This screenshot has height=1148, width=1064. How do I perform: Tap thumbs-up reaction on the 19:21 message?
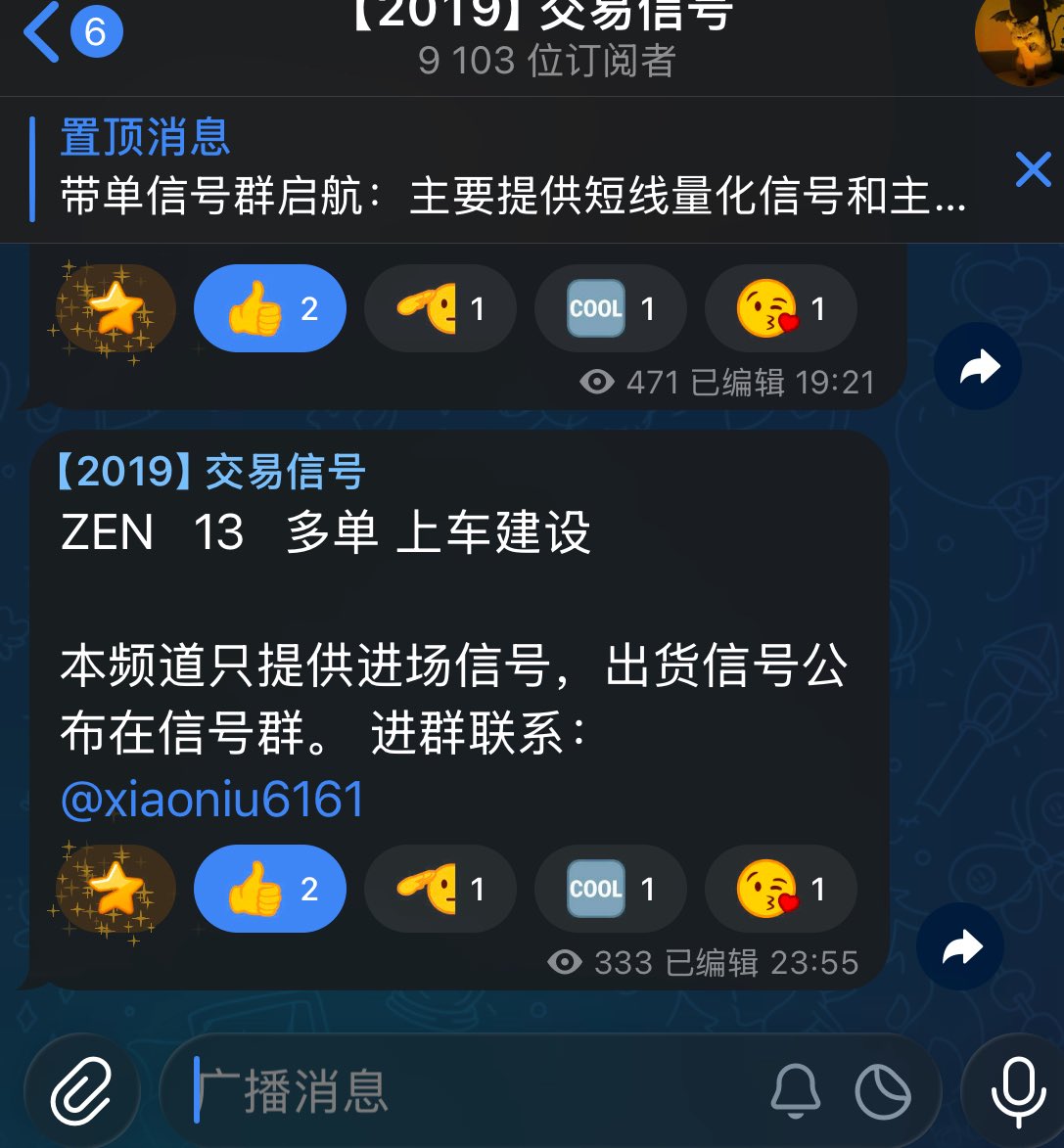tap(270, 309)
